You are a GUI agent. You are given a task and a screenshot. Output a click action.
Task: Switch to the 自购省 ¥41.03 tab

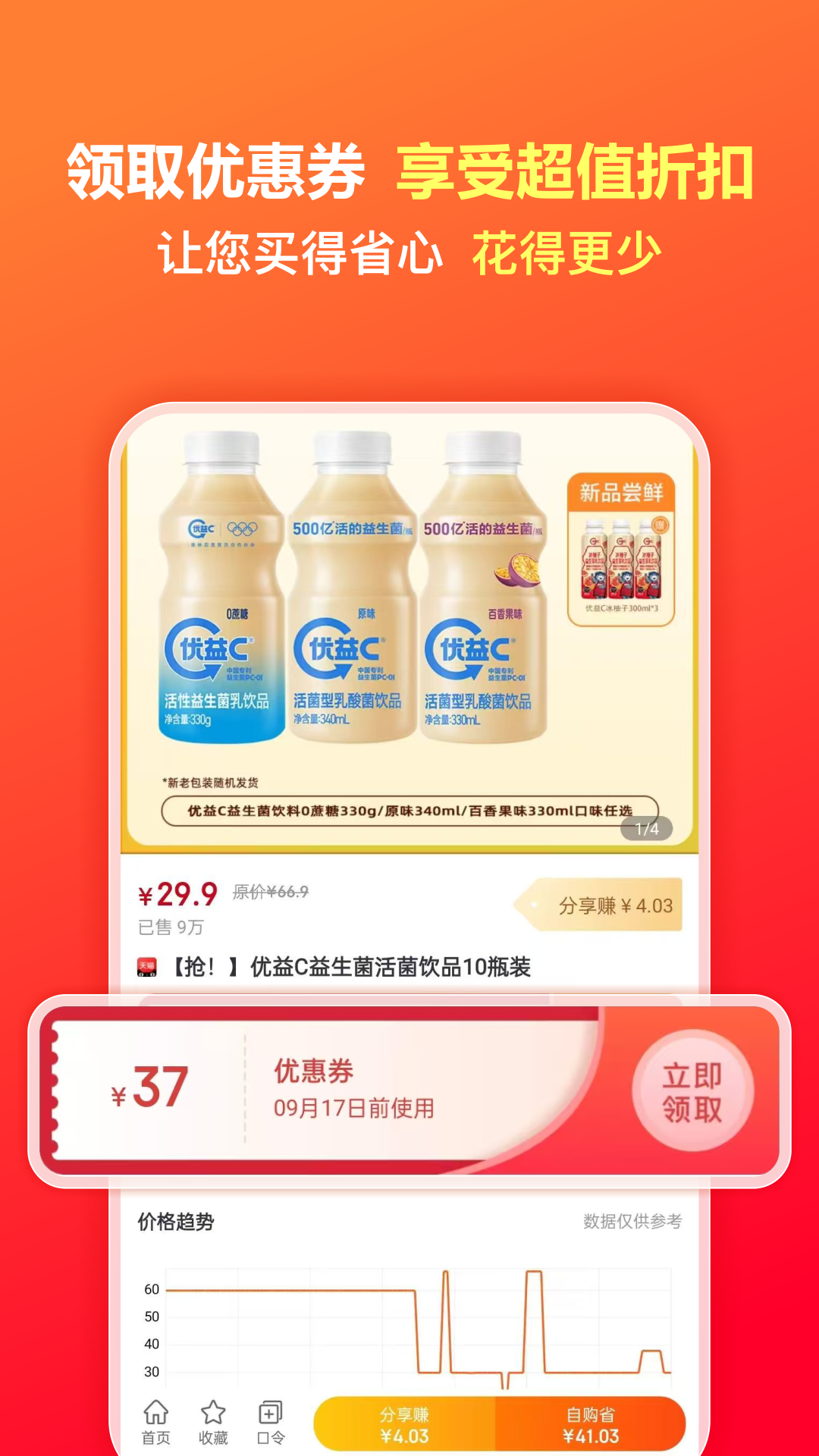(590, 1423)
